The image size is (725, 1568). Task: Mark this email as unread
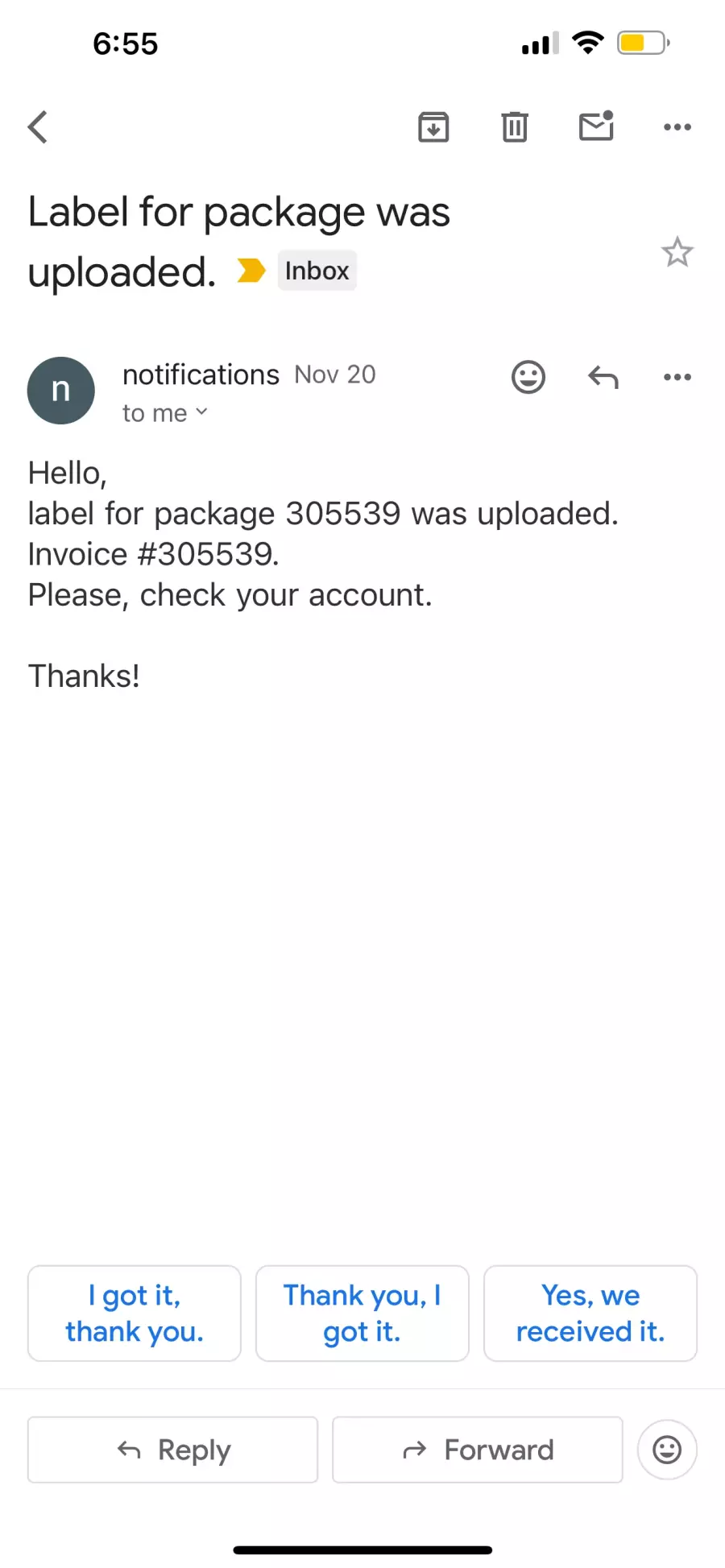coord(597,126)
